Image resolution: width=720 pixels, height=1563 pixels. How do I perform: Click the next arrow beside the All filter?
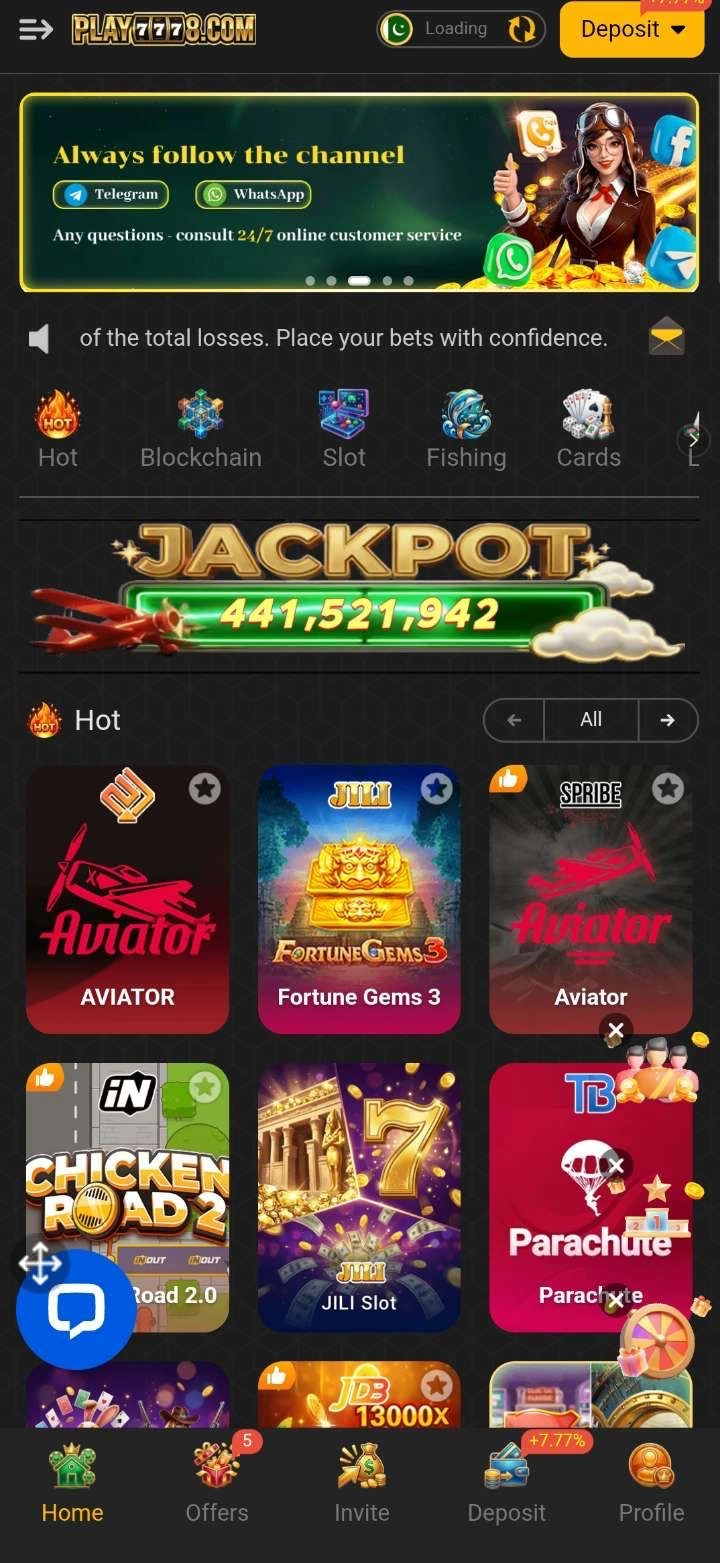(x=668, y=720)
